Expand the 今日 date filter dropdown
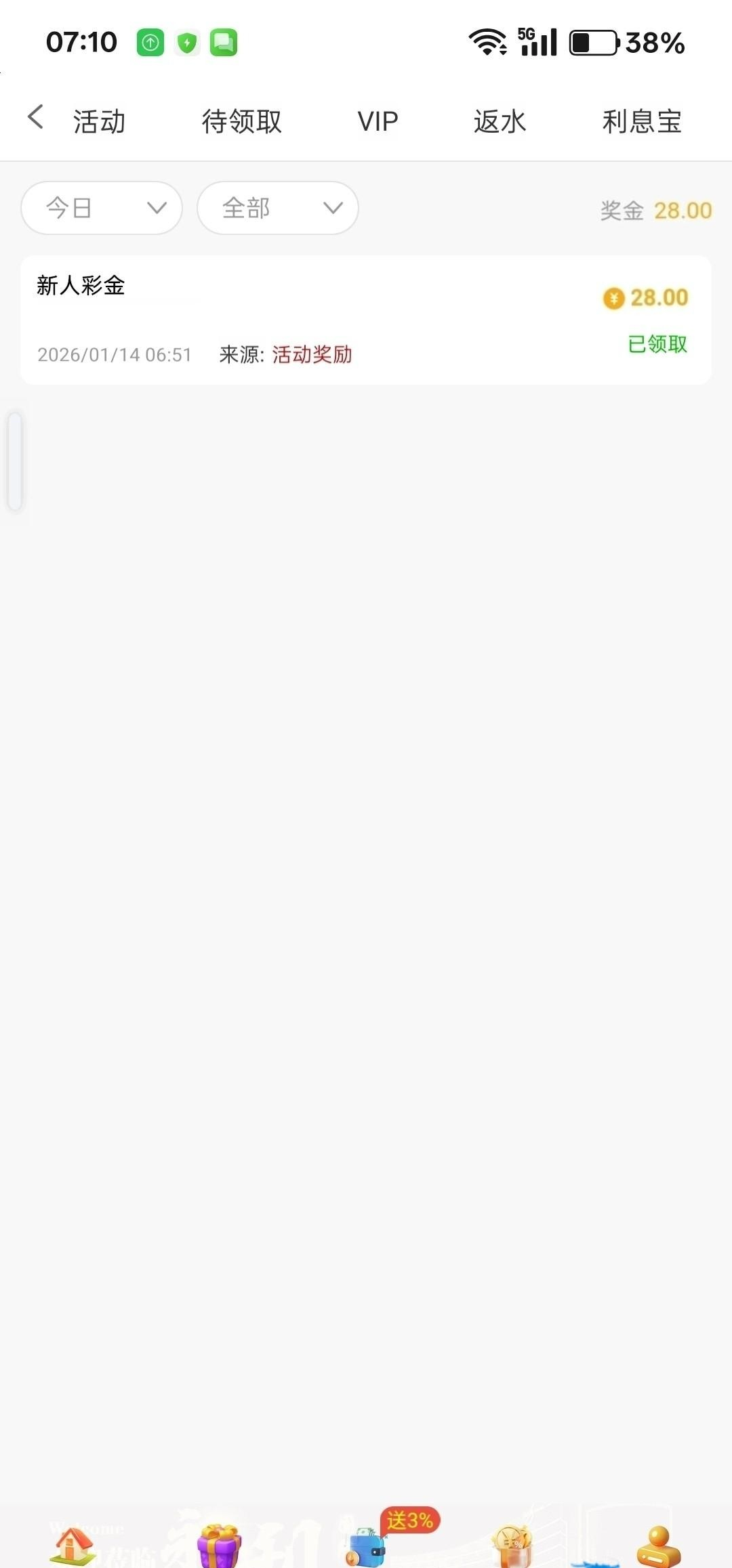This screenshot has width=732, height=1568. coord(102,208)
